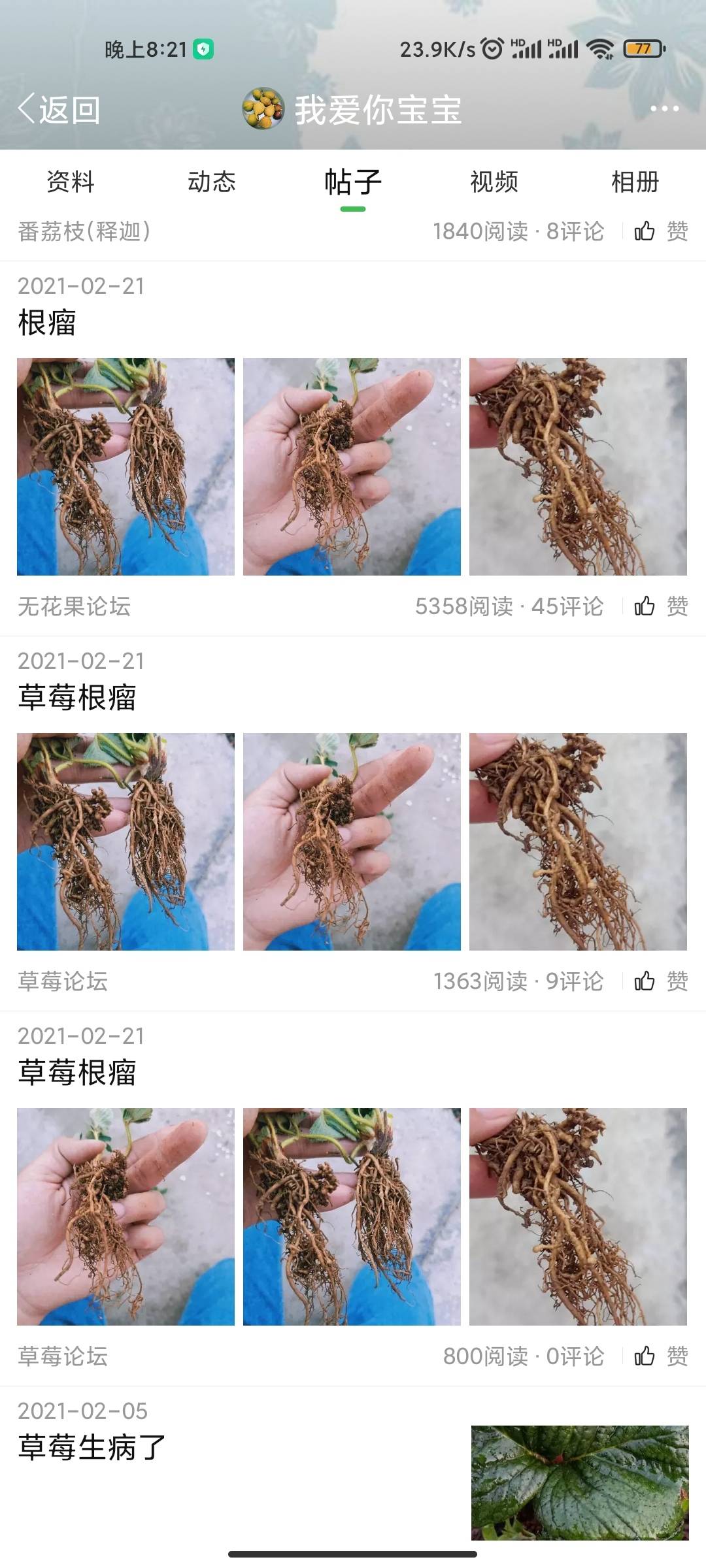Open the 无花果论坛 forum link

point(74,606)
